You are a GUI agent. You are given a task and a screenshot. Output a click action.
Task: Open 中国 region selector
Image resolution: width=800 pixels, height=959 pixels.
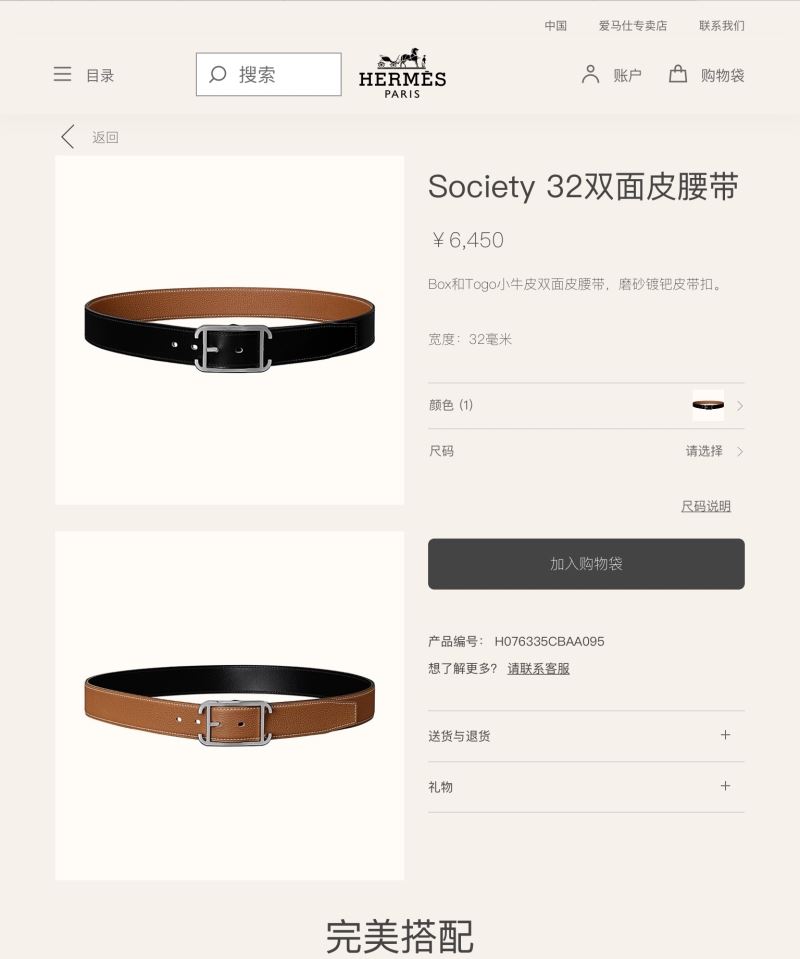point(555,26)
